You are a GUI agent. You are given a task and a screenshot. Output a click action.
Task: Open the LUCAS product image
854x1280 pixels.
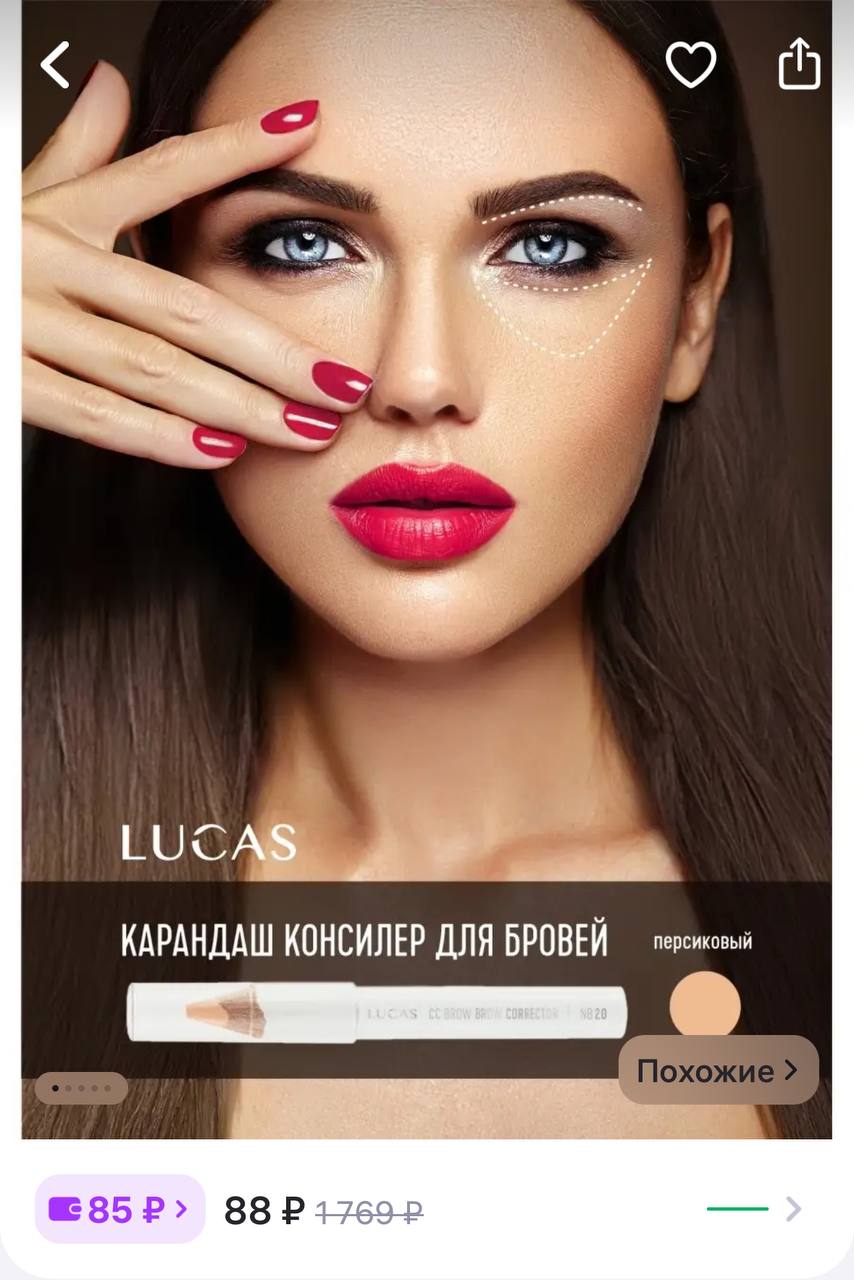tap(427, 560)
